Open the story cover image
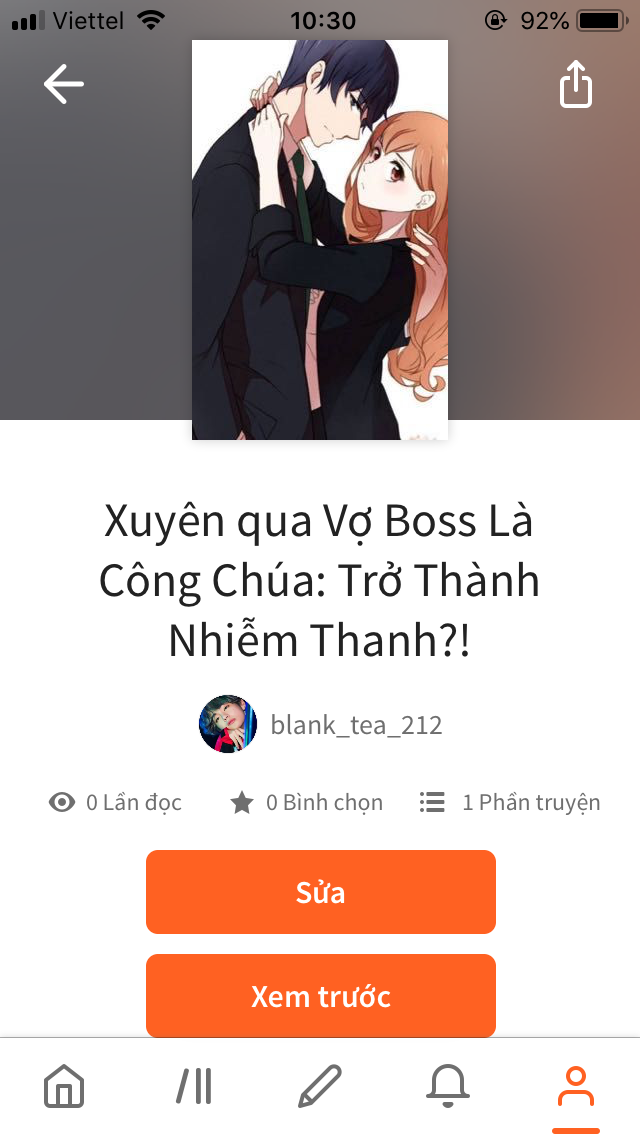Screen dimensions: 640x1136 [320, 240]
